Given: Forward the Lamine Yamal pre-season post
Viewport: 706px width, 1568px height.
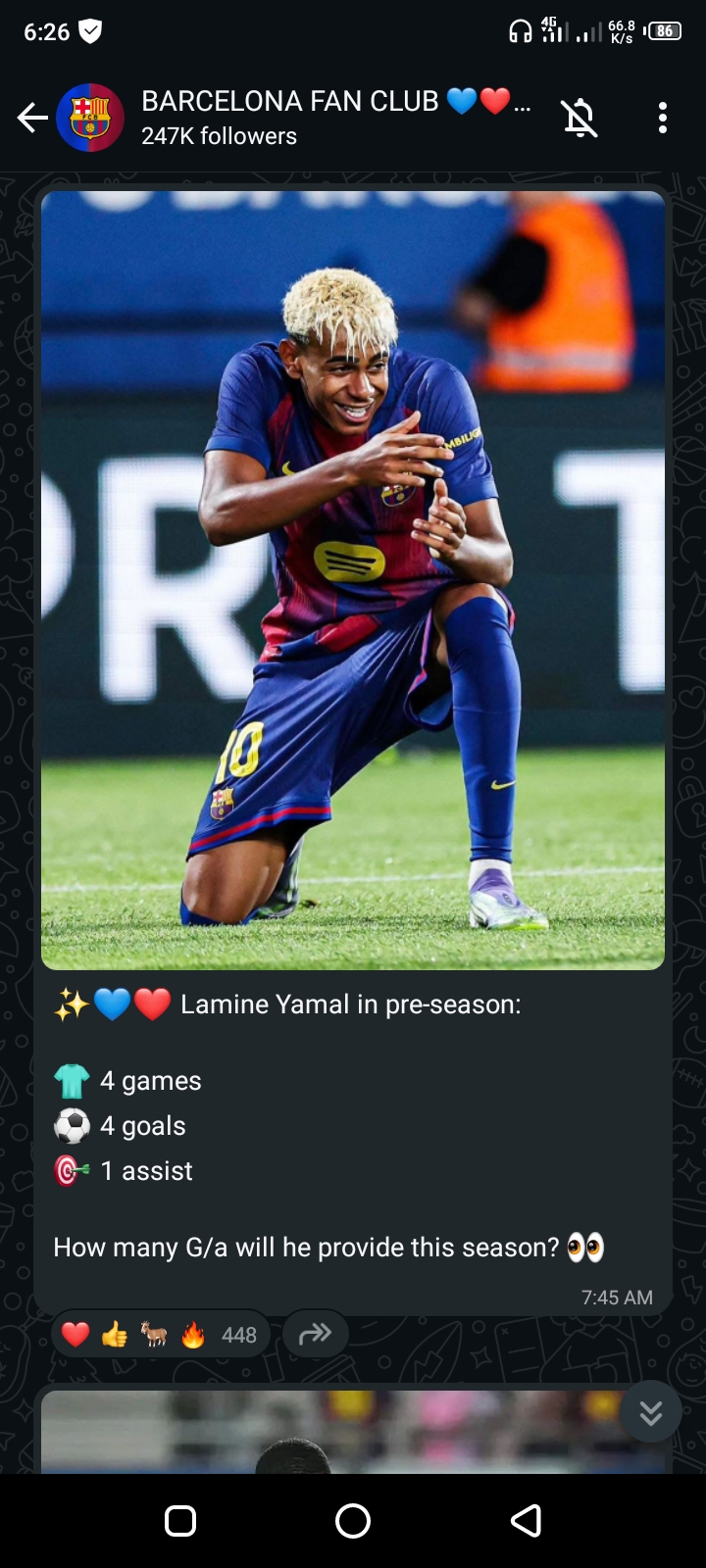Looking at the screenshot, I should tap(315, 1334).
